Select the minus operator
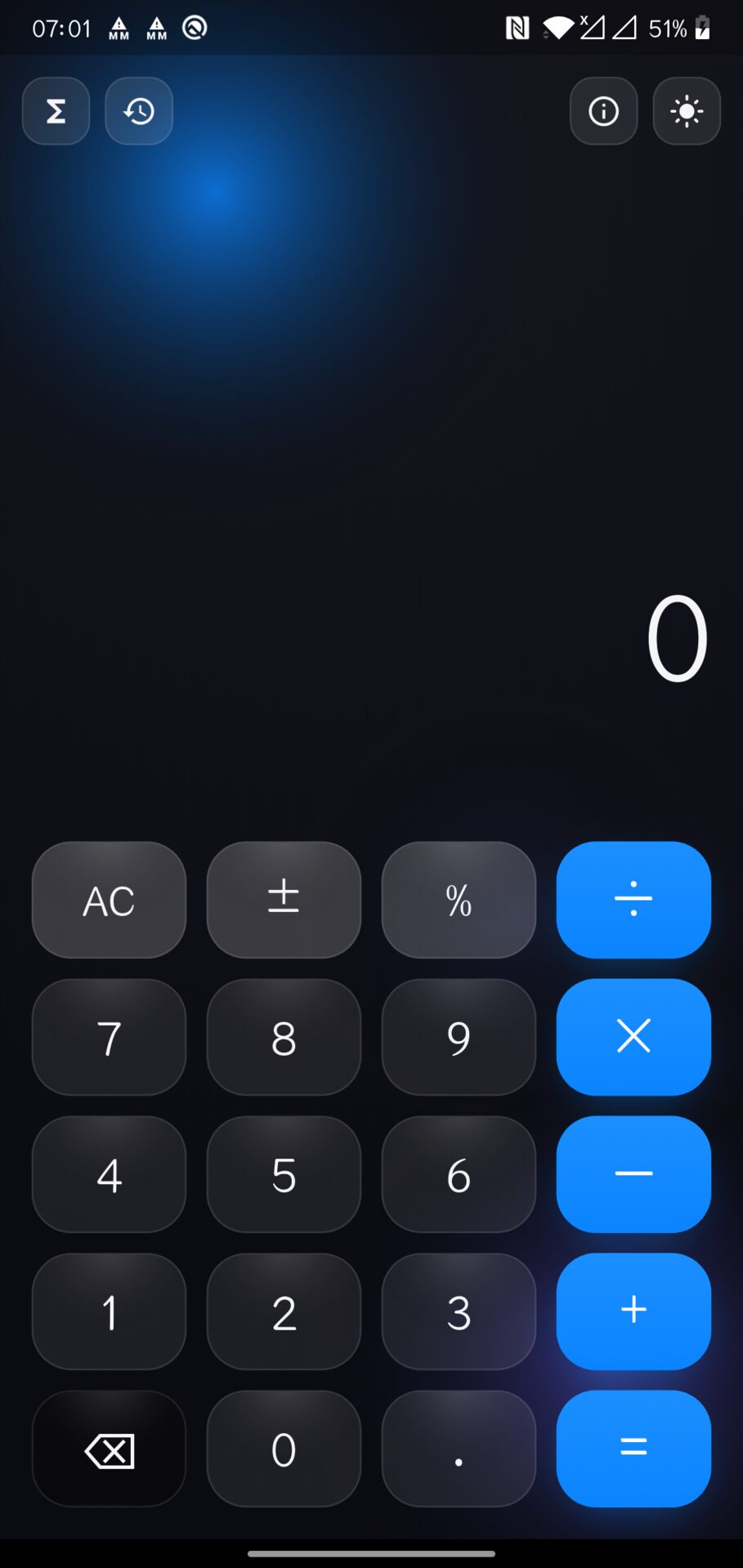This screenshot has height=1568, width=743. click(x=633, y=1174)
